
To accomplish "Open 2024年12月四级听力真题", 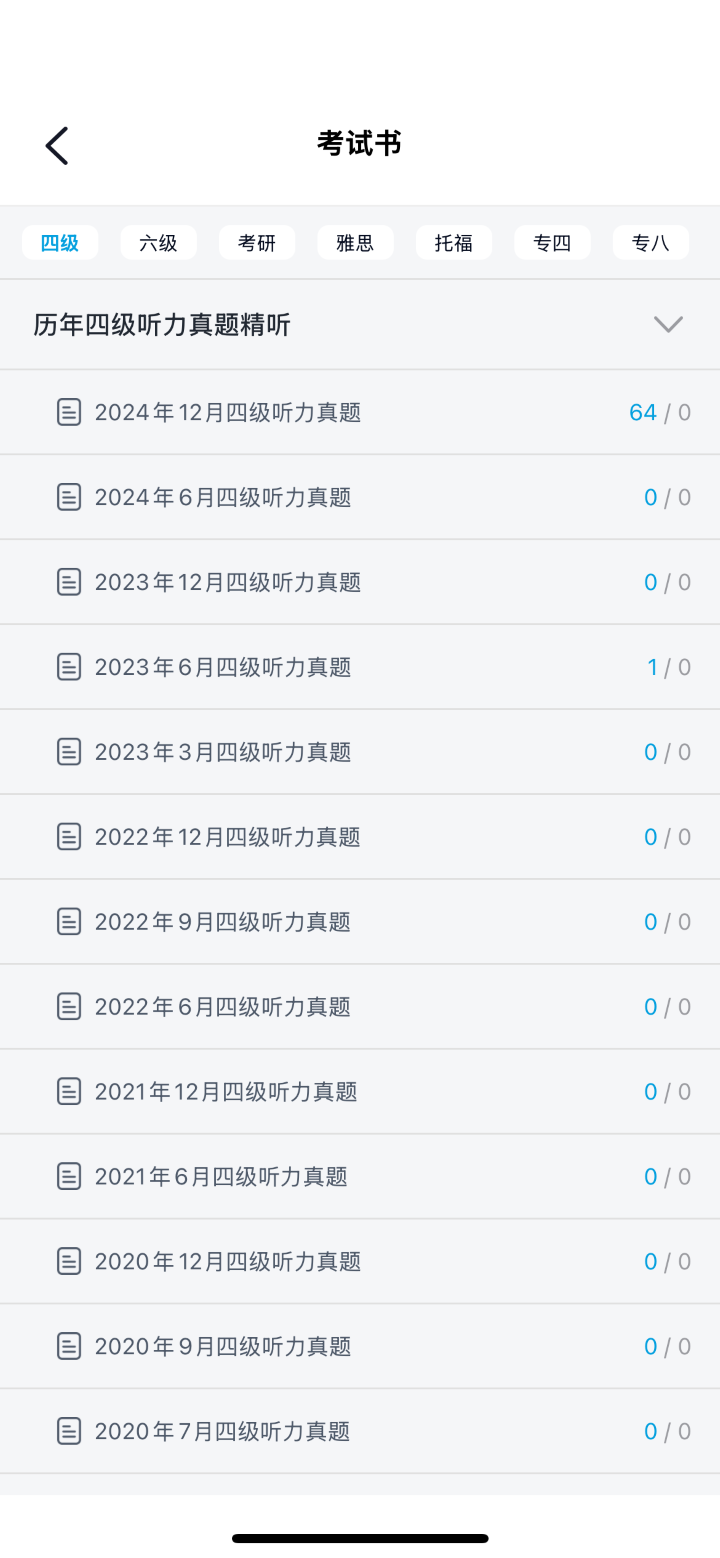I will (x=228, y=411).
